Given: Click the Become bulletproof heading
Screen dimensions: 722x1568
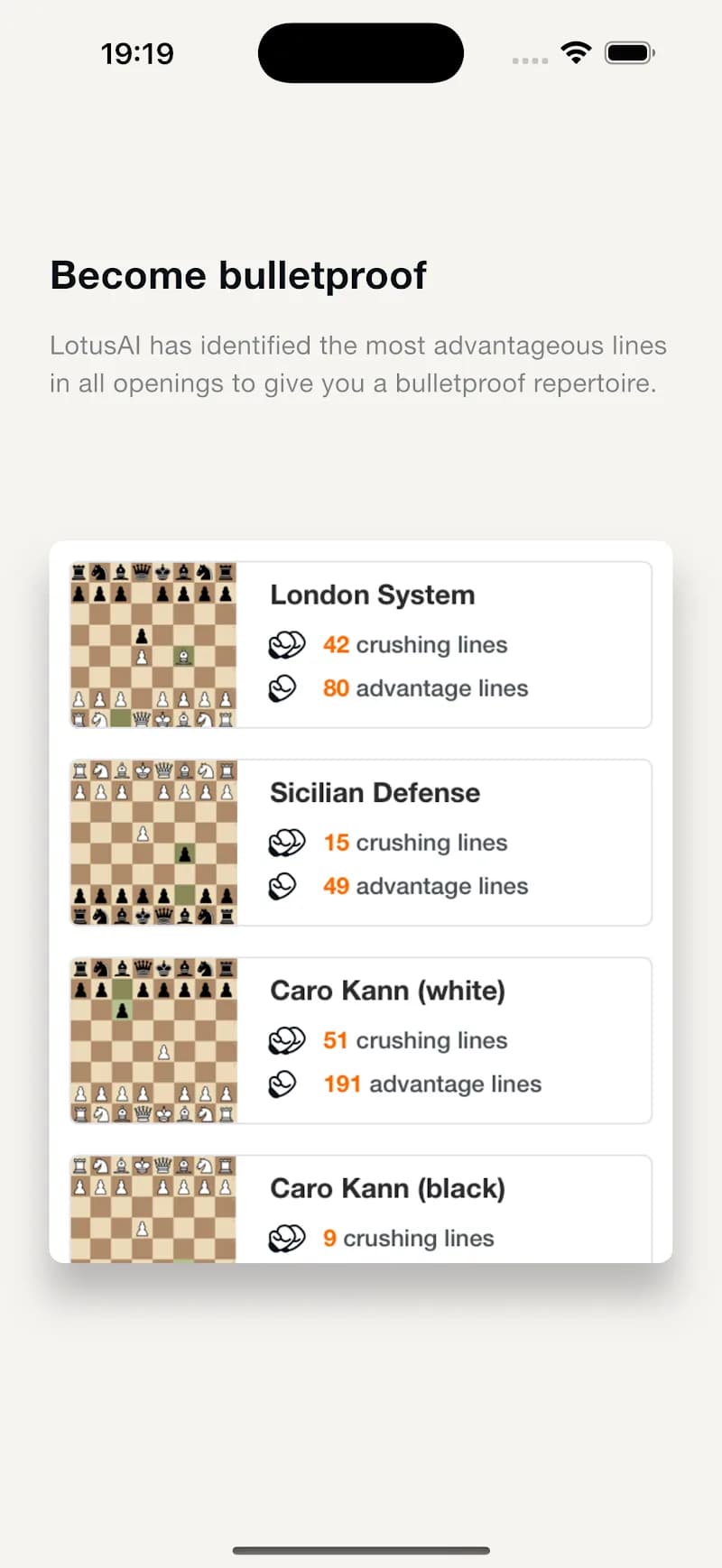Looking at the screenshot, I should click(x=239, y=275).
